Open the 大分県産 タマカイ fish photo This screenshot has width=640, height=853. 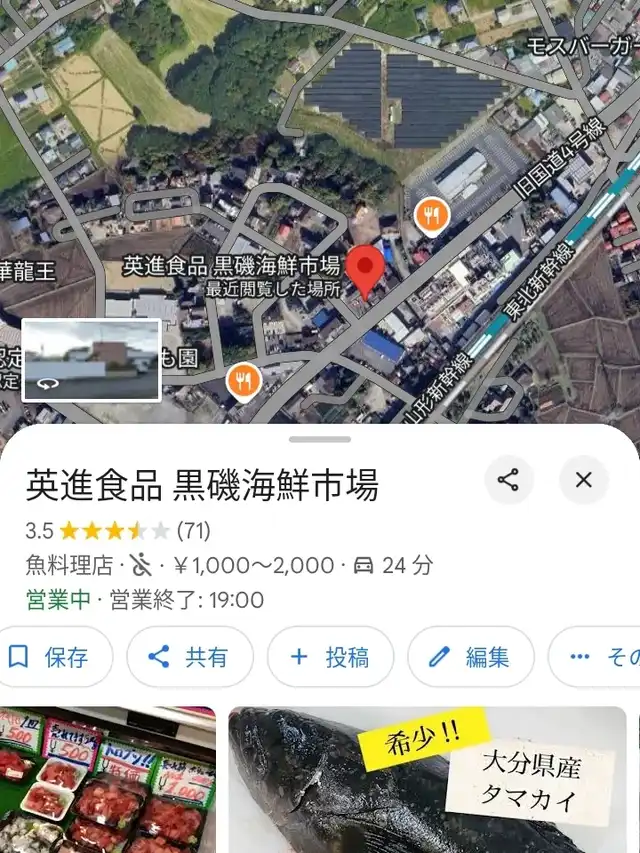click(x=427, y=780)
